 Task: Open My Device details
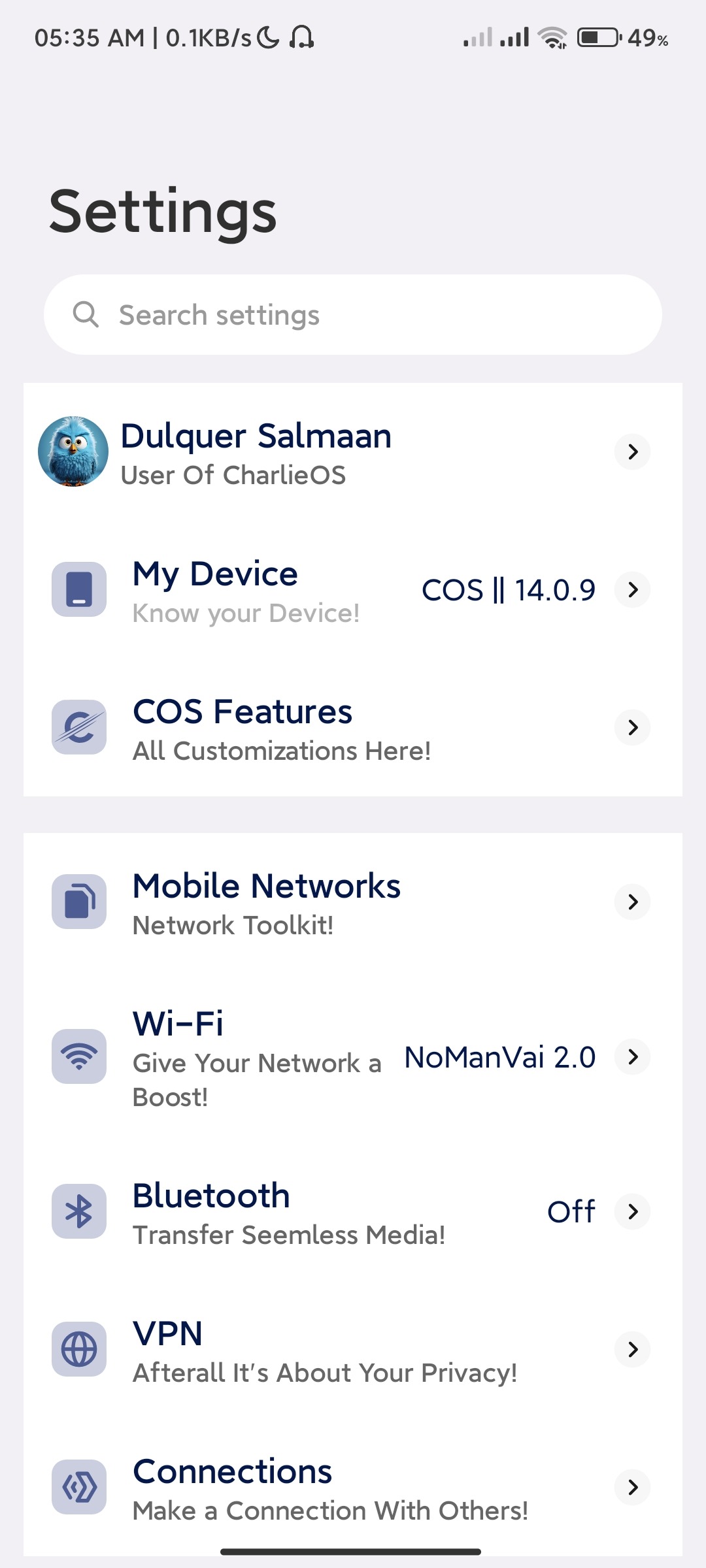[353, 590]
